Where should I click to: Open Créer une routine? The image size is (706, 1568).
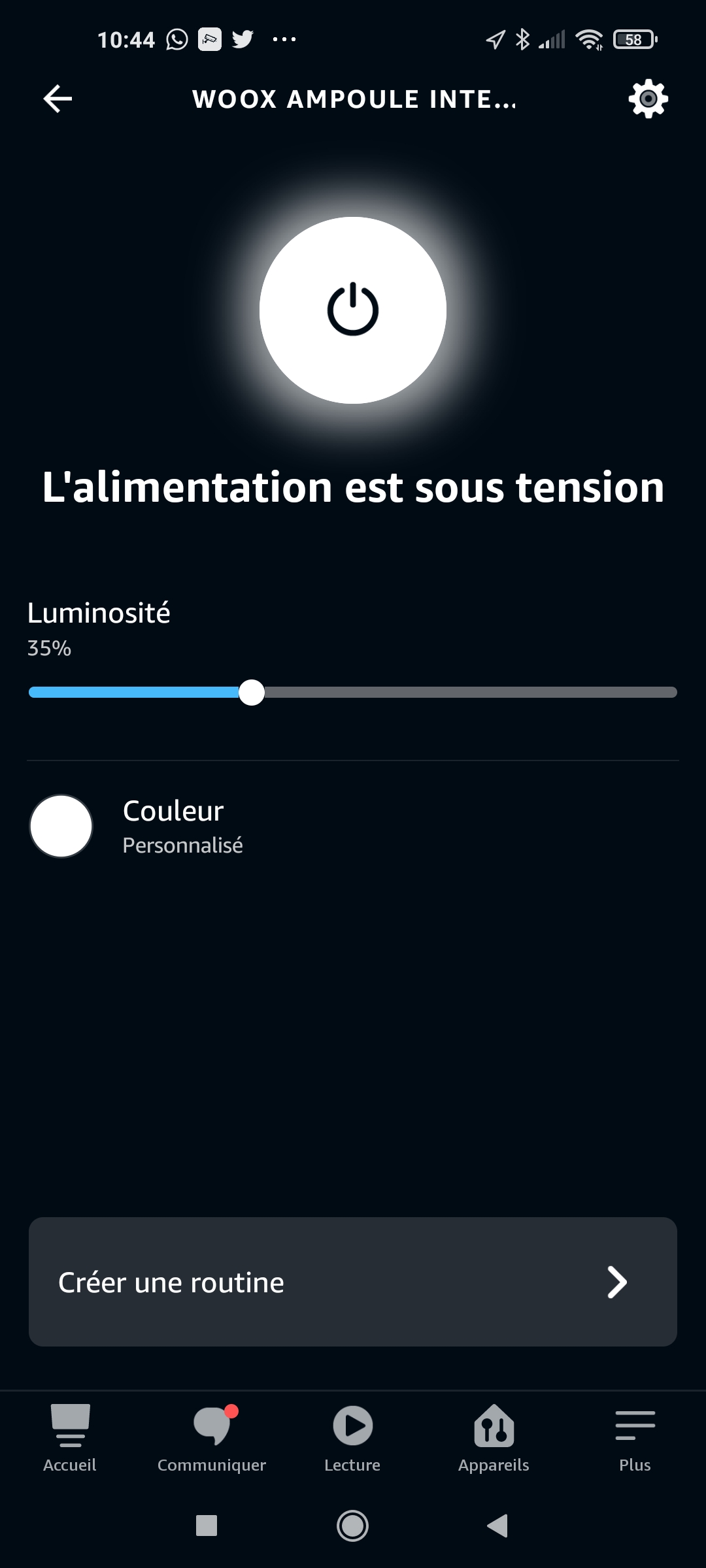pyautogui.click(x=353, y=1282)
